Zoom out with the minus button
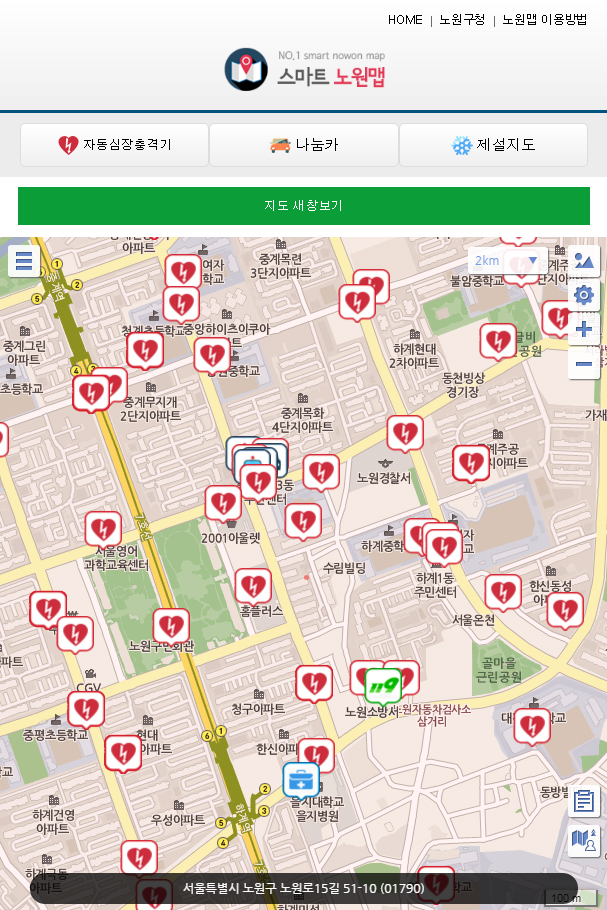The width and height of the screenshot is (607, 910). pyautogui.click(x=584, y=363)
